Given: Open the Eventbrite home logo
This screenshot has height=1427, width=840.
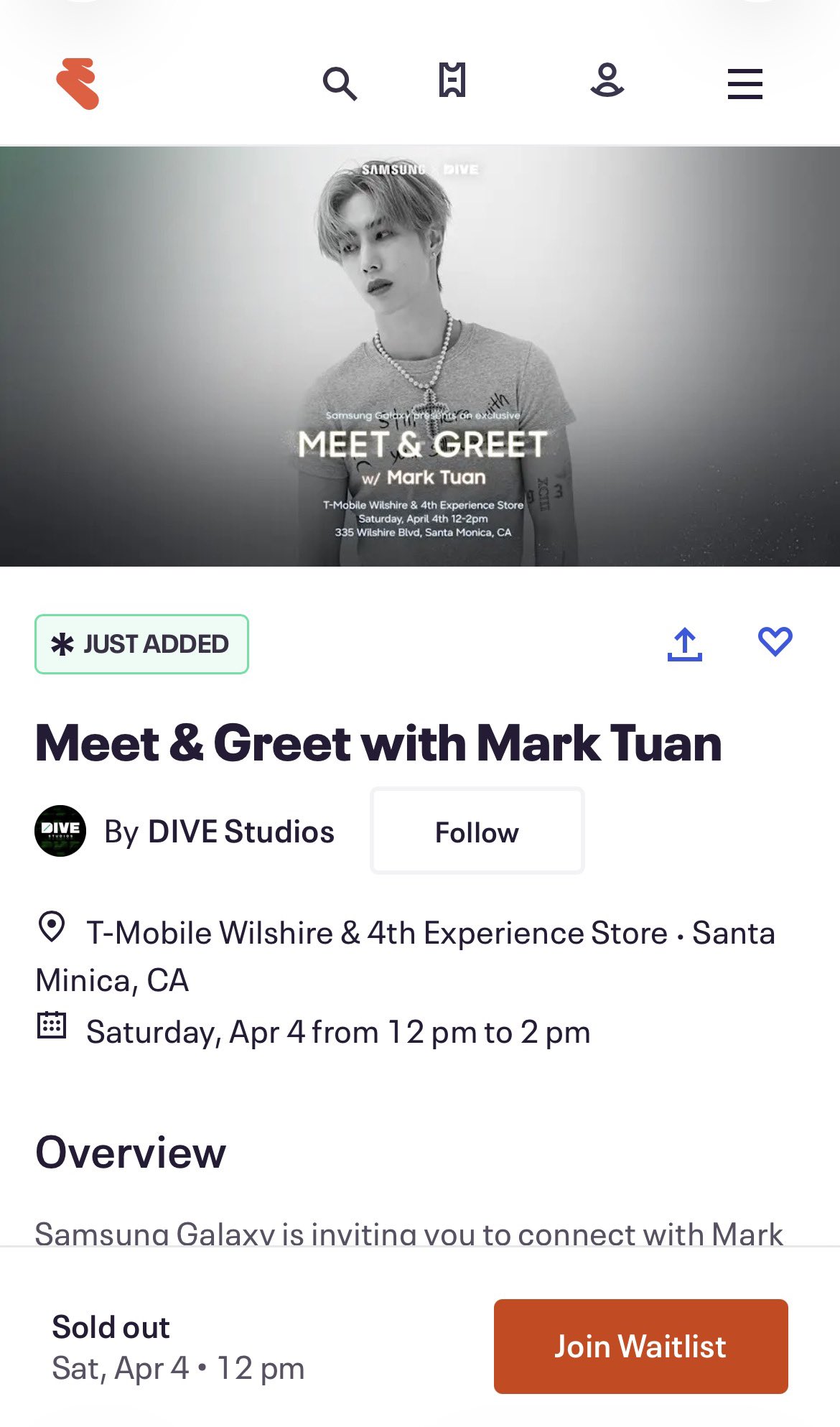Looking at the screenshot, I should click(78, 83).
